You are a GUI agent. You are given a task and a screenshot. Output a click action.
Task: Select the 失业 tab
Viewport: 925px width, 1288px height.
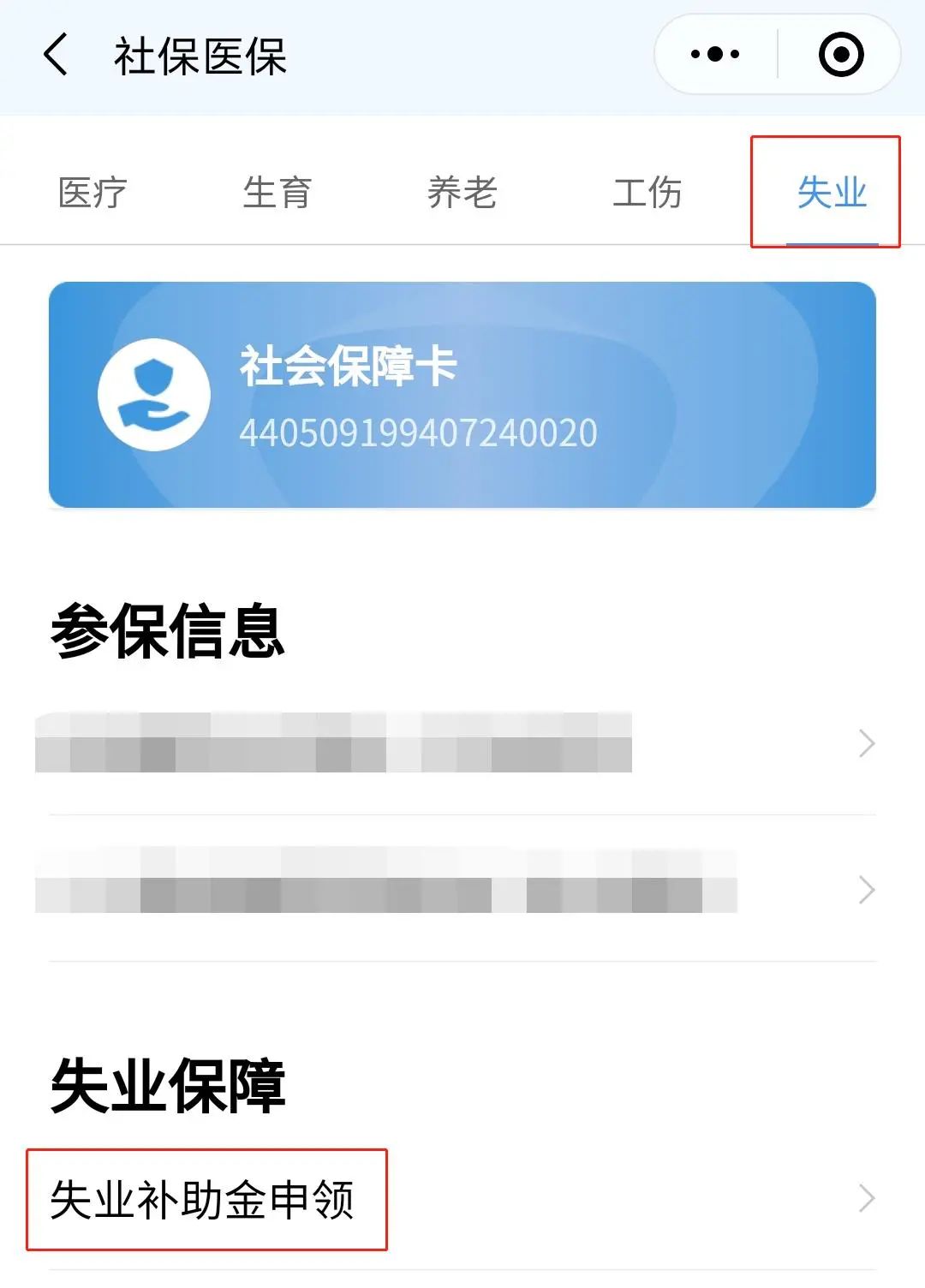pos(831,193)
